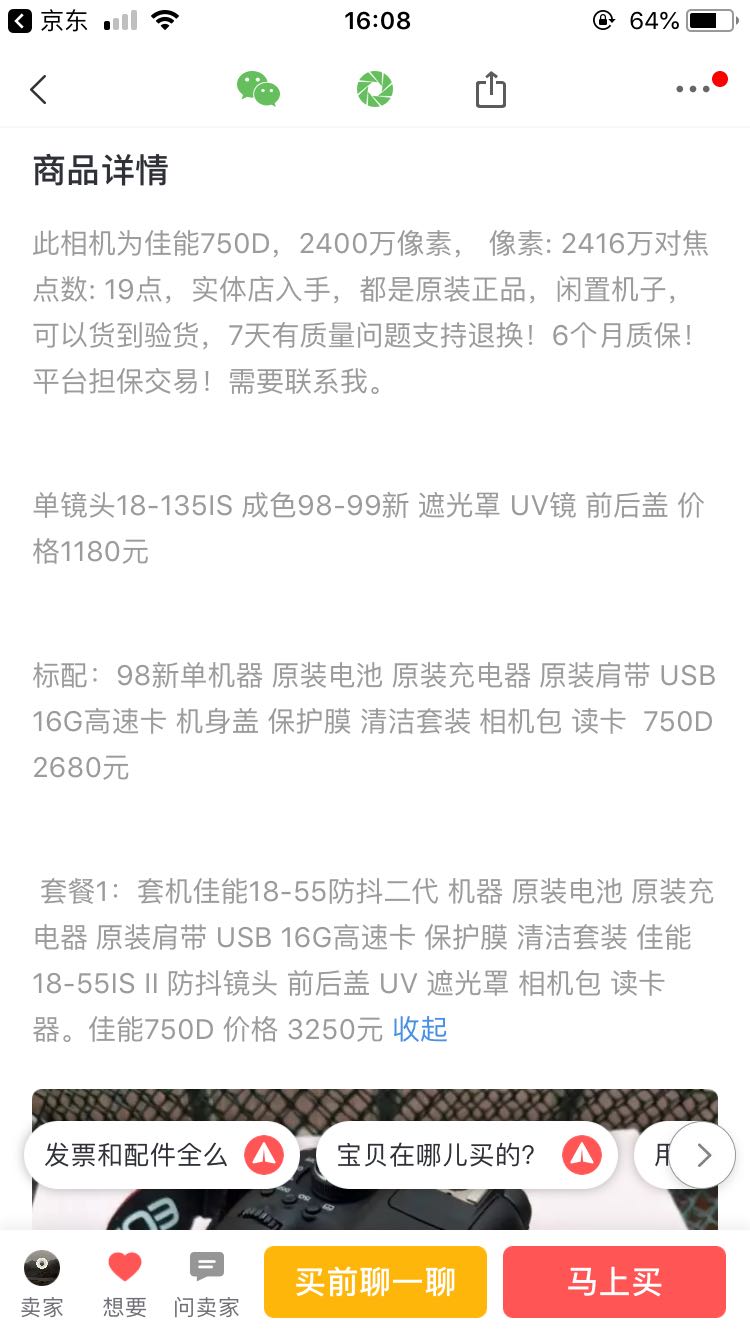
Task: Open the three-dot overflow menu
Action: point(694,89)
